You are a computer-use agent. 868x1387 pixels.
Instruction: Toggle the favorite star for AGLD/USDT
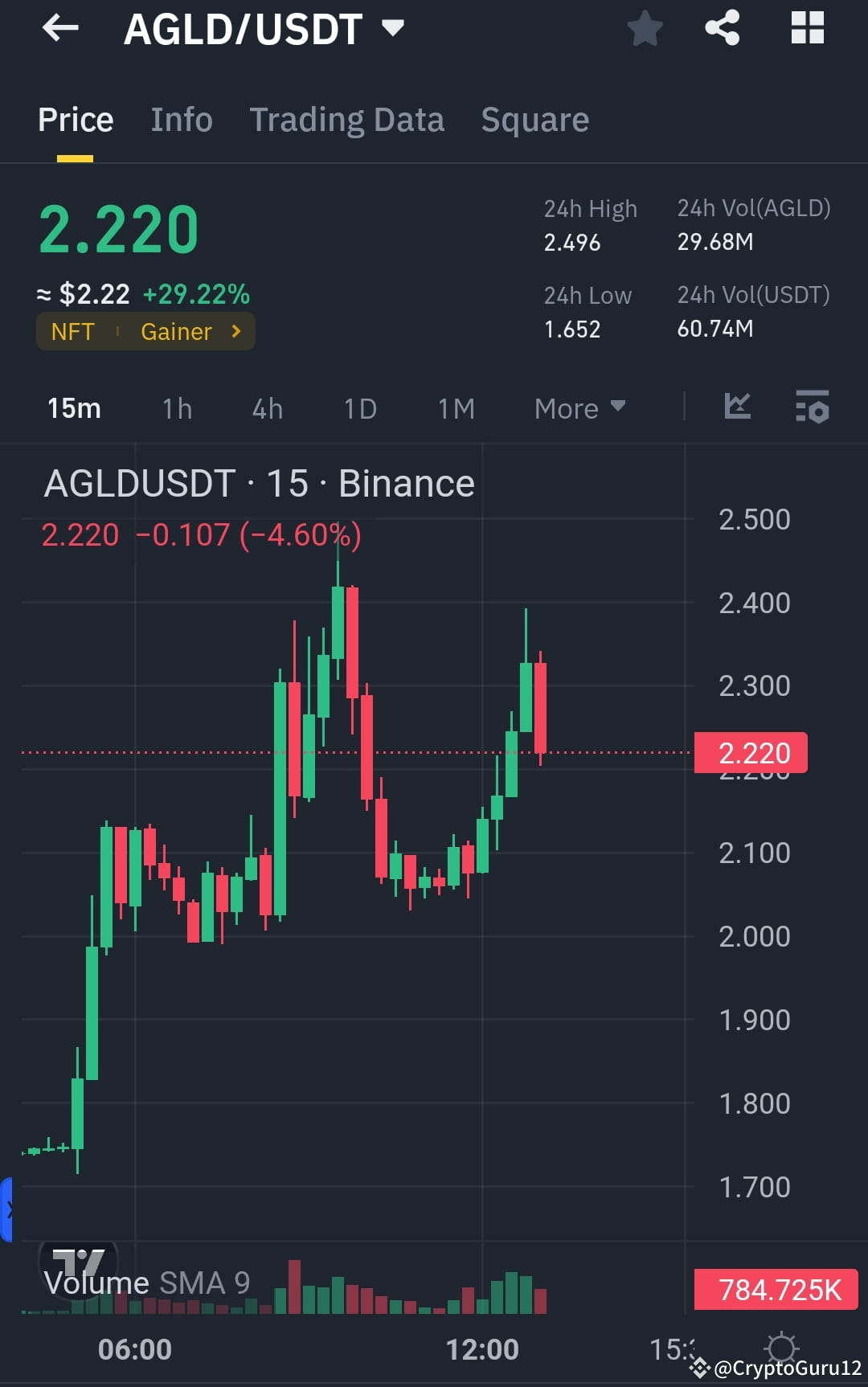pos(645,27)
